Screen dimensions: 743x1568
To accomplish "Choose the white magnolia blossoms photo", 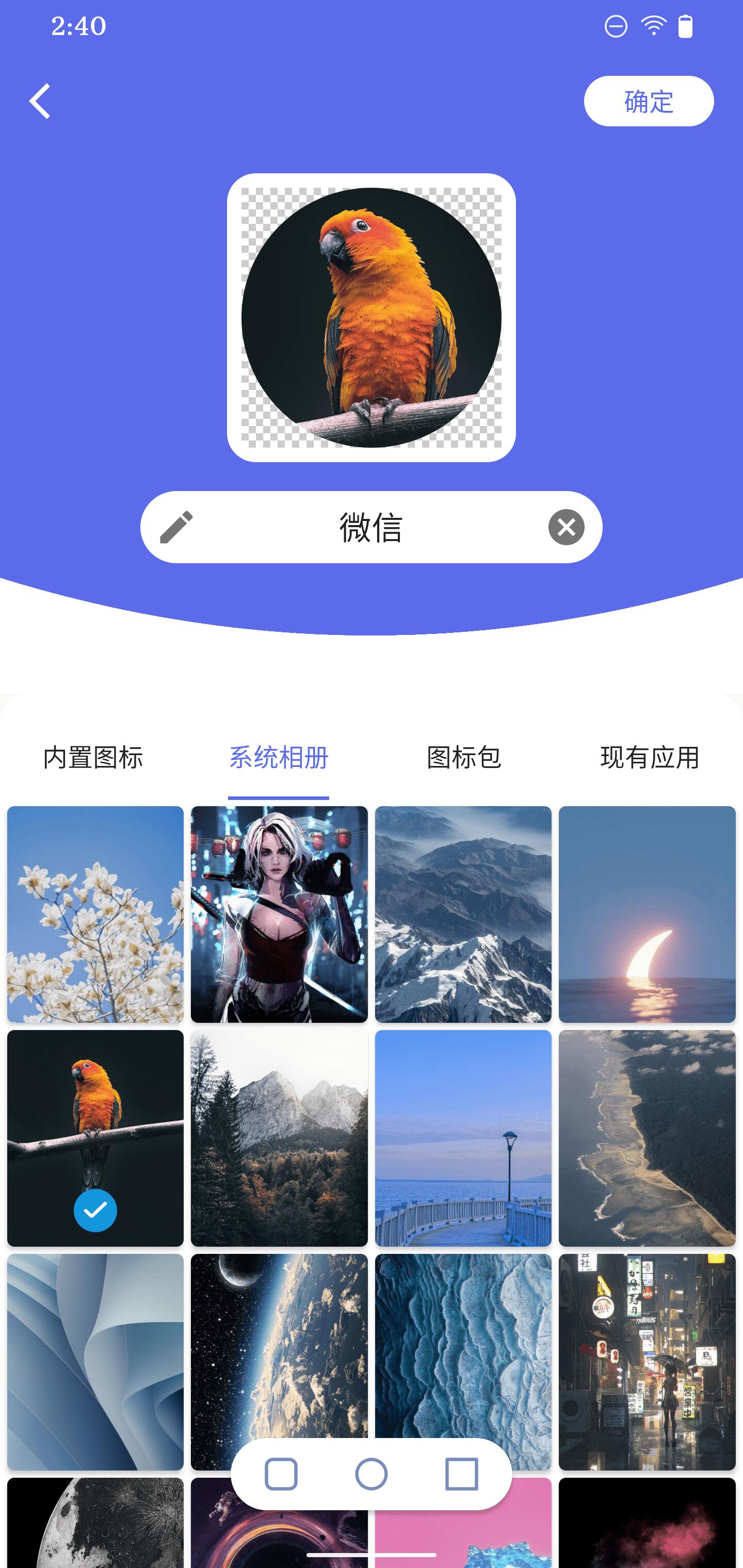I will [x=95, y=913].
